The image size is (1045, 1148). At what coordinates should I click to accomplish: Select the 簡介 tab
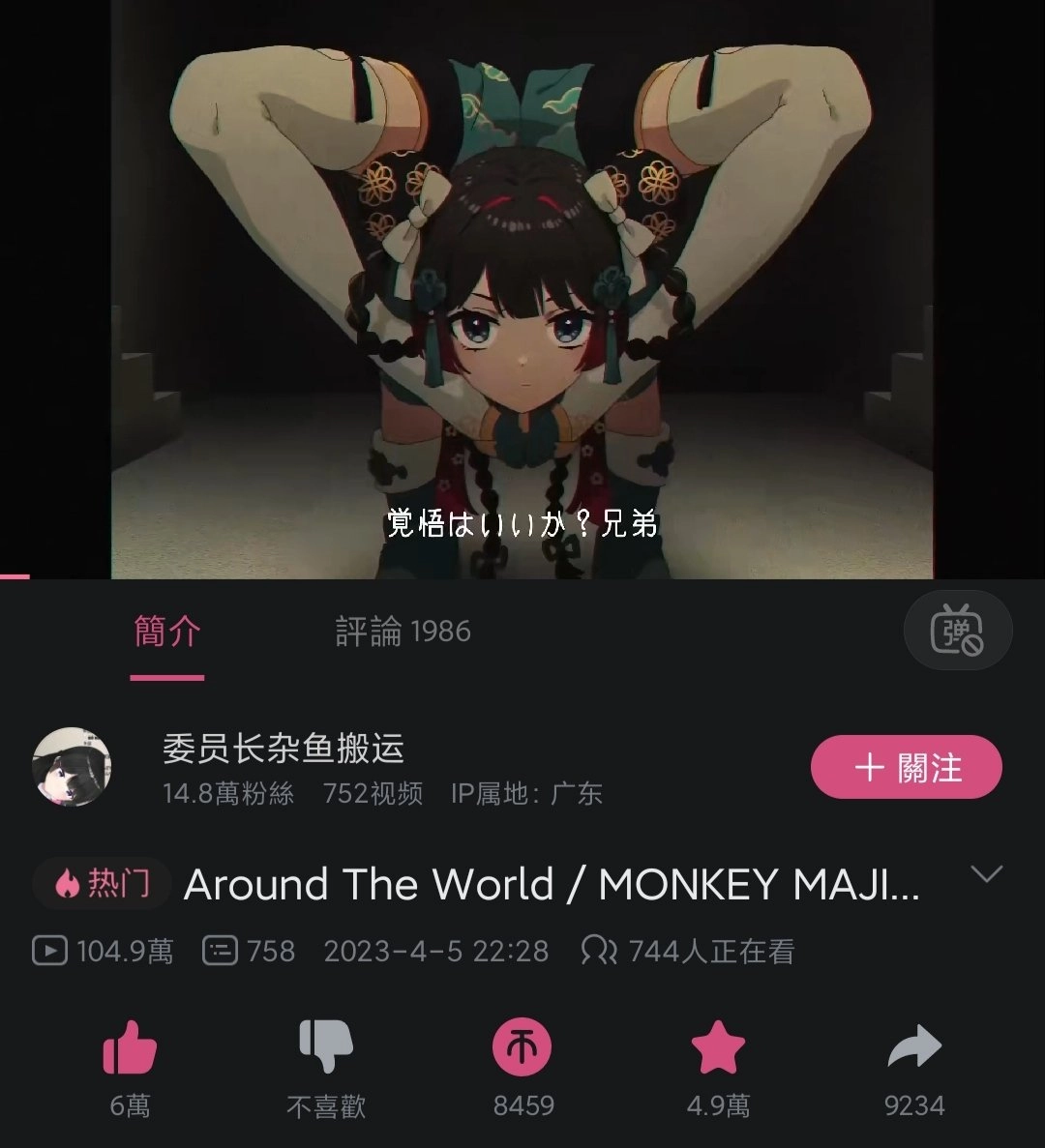pyautogui.click(x=167, y=632)
